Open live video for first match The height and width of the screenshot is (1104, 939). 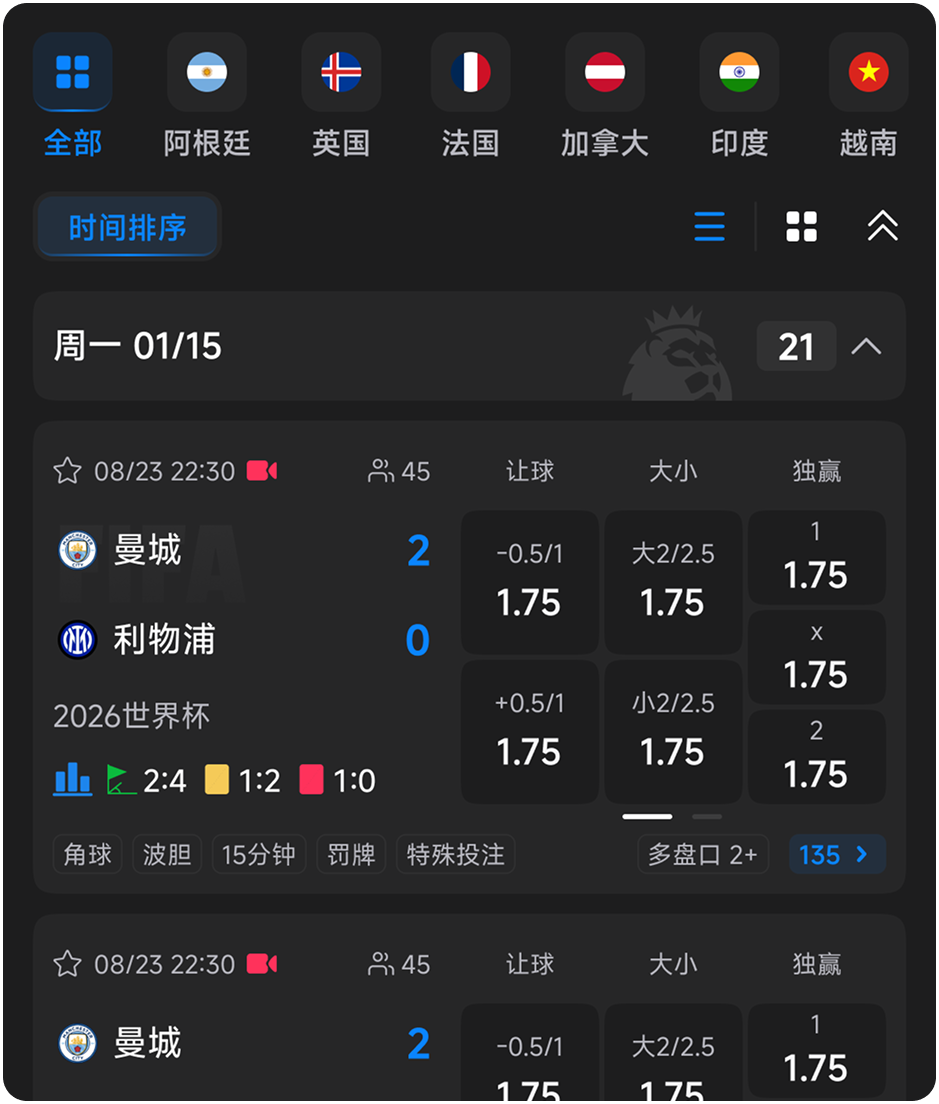[262, 471]
